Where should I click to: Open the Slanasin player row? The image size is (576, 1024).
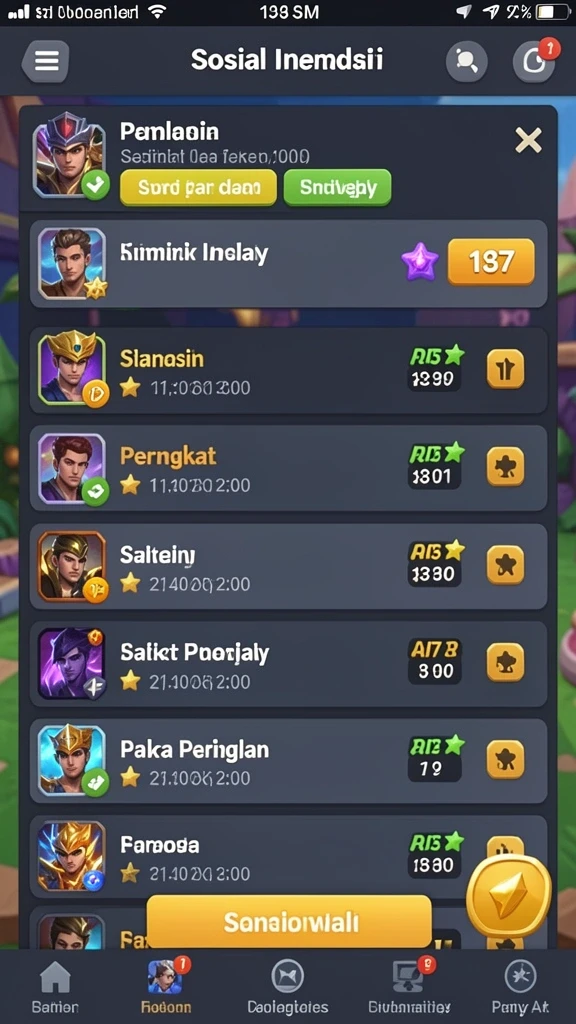pos(288,370)
